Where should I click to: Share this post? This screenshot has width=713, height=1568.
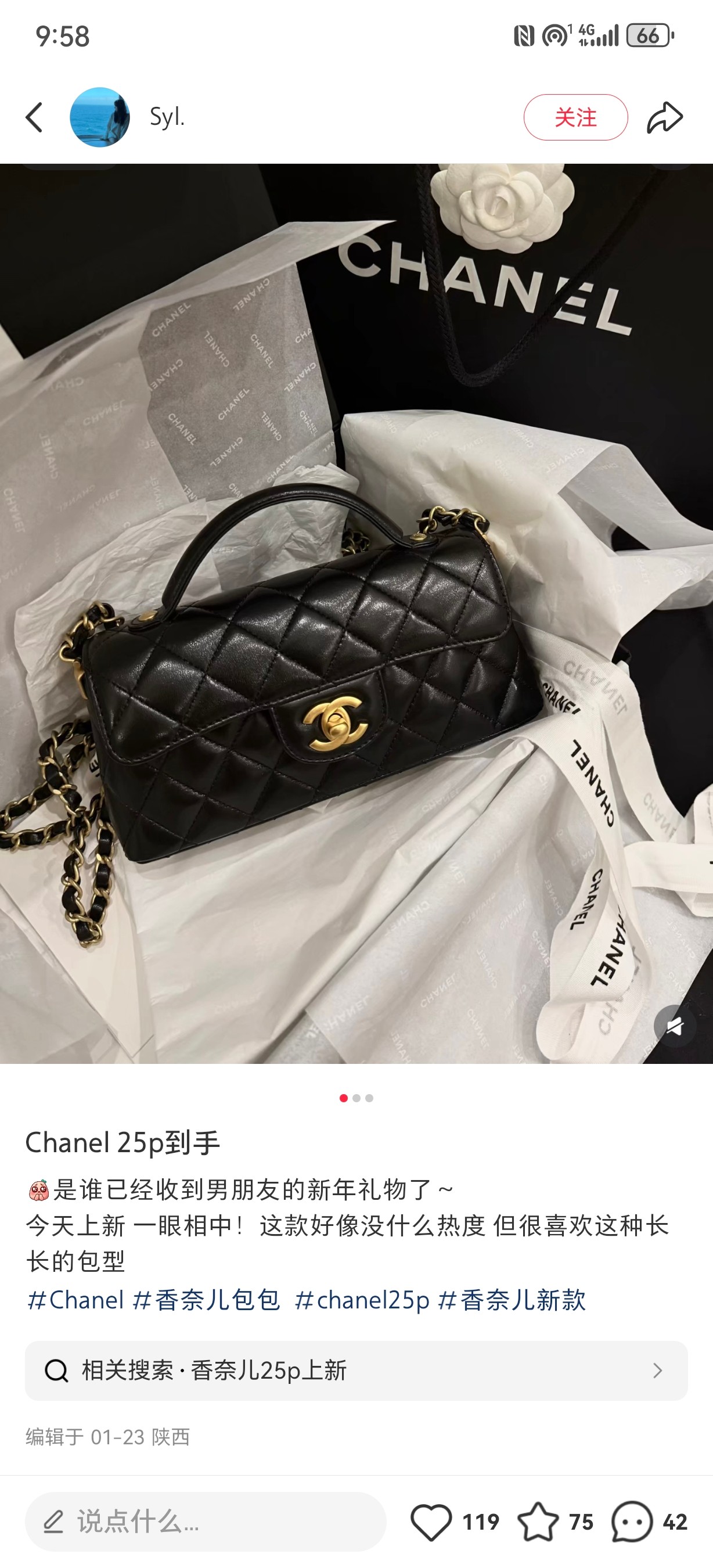click(x=664, y=117)
